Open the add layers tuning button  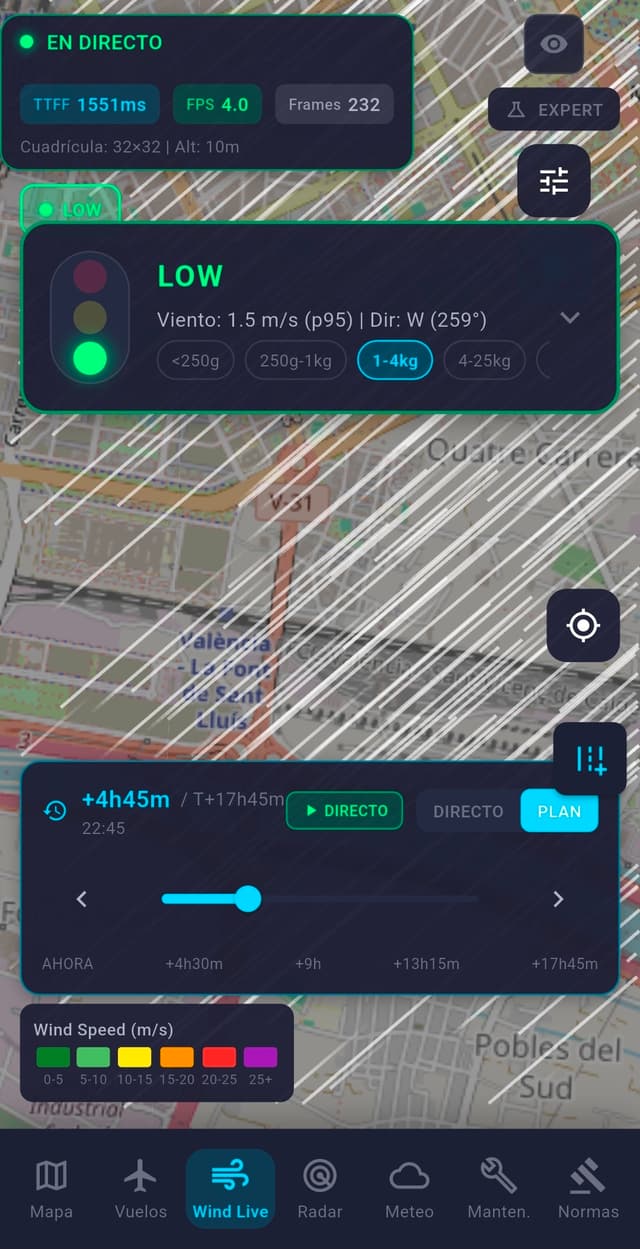(590, 759)
